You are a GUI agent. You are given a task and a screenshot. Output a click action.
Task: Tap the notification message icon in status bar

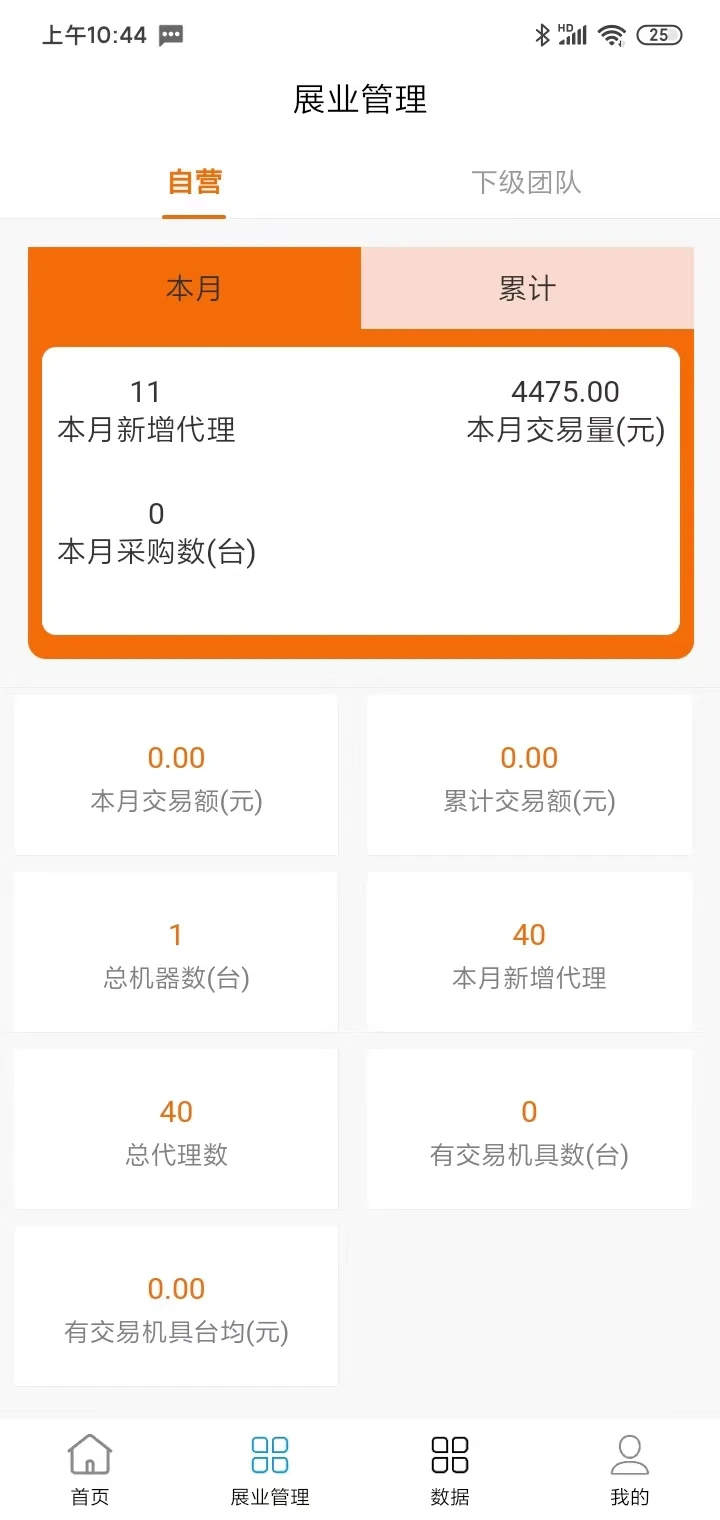[x=170, y=35]
